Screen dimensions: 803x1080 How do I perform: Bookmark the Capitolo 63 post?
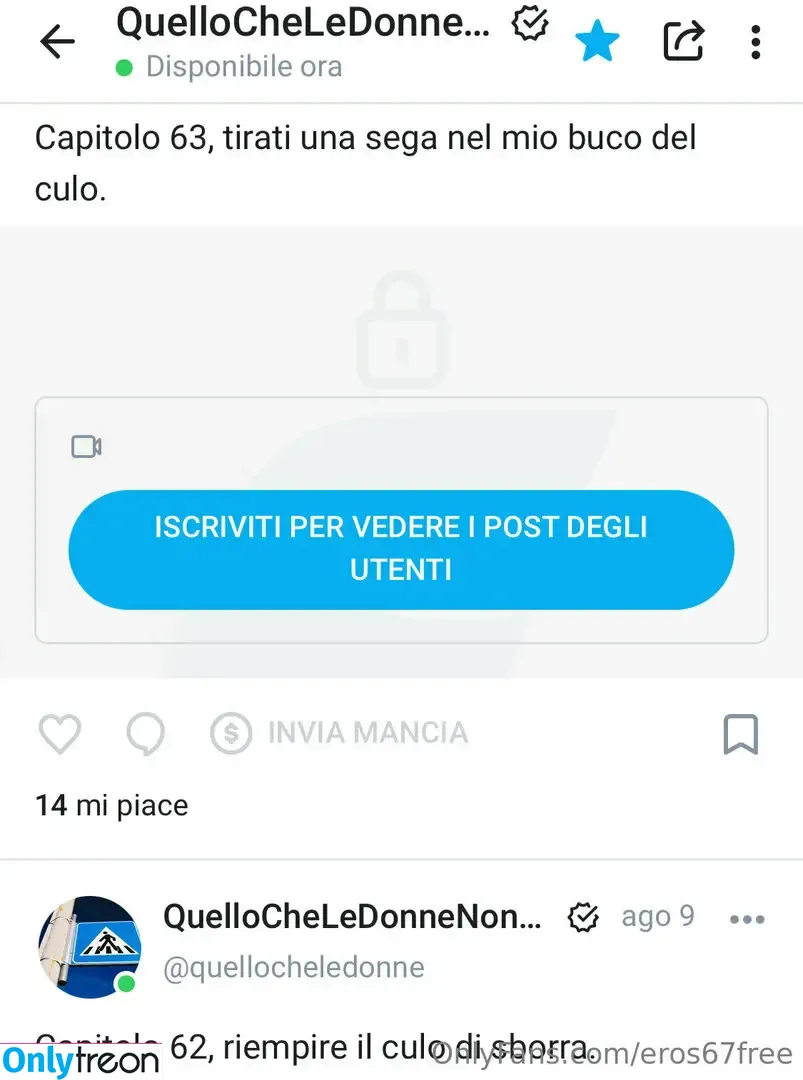point(740,735)
